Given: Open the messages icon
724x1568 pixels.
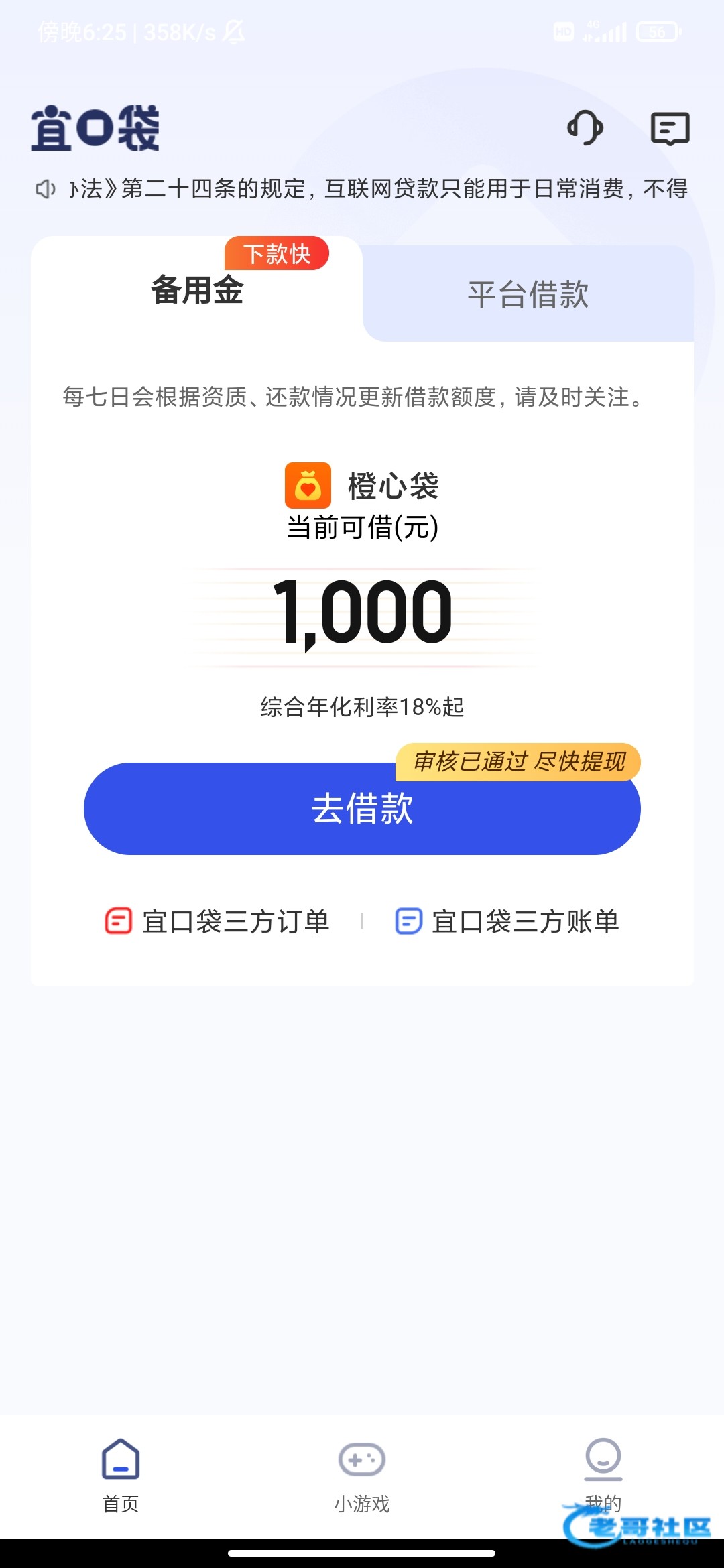Looking at the screenshot, I should pos(670,128).
